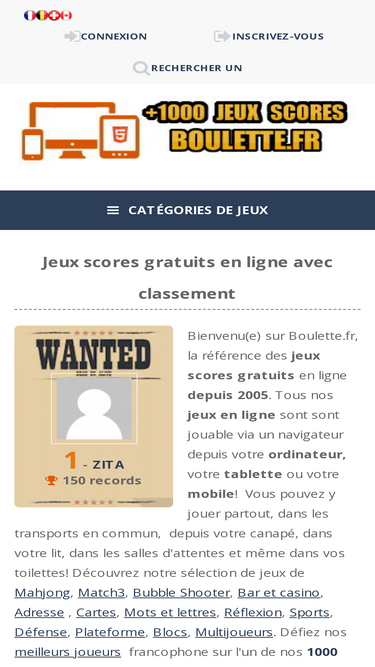Open the Réflexion category link
Screen dimensions: 375x667
tap(253, 613)
